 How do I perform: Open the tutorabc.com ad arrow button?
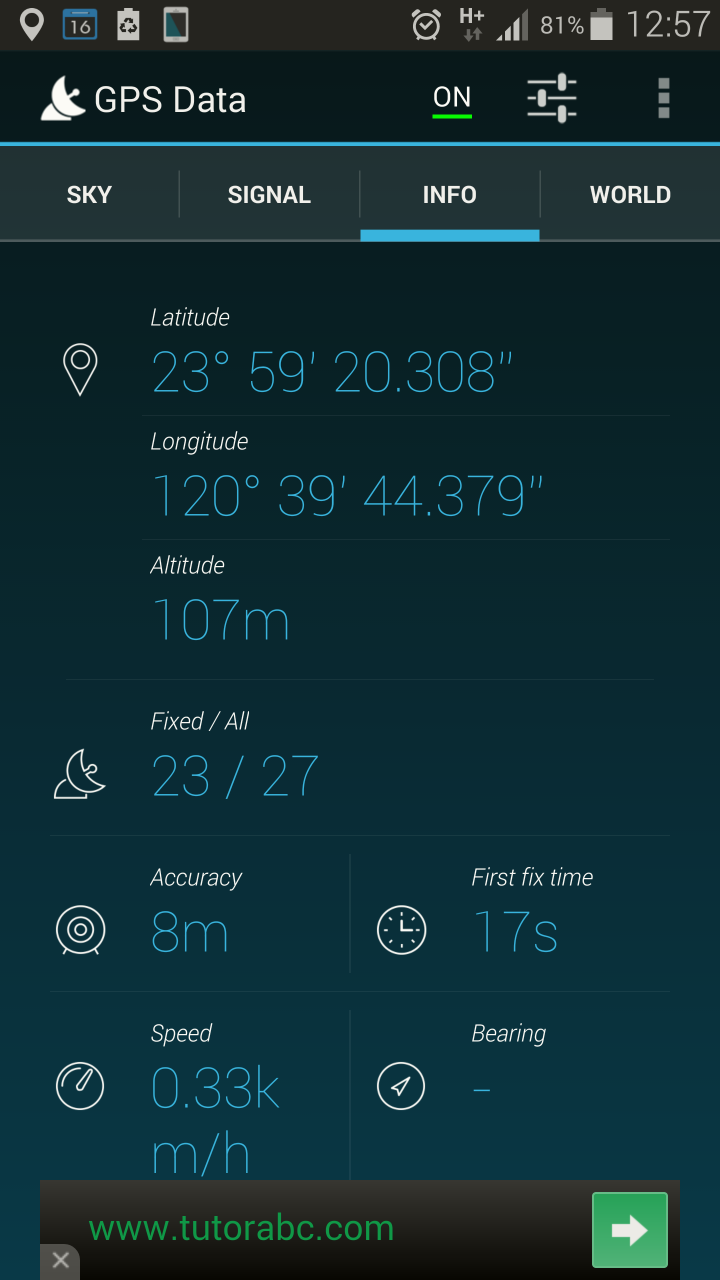(x=630, y=1230)
